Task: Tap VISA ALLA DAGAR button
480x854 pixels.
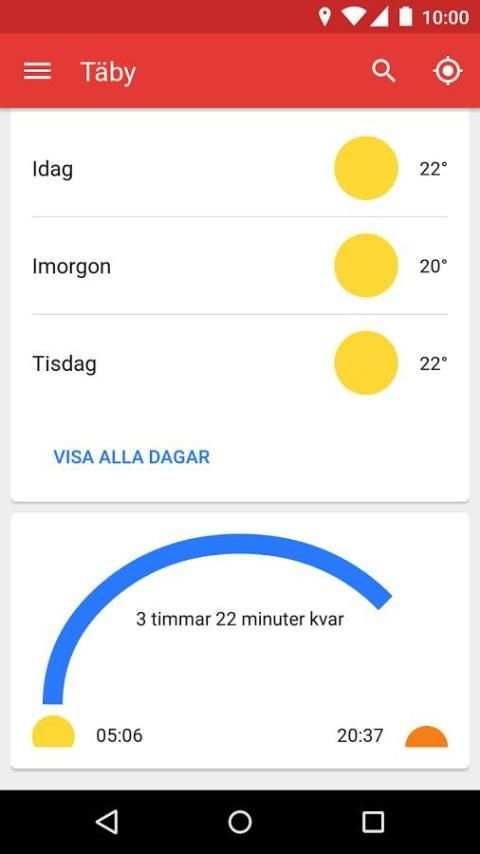Action: tap(131, 457)
